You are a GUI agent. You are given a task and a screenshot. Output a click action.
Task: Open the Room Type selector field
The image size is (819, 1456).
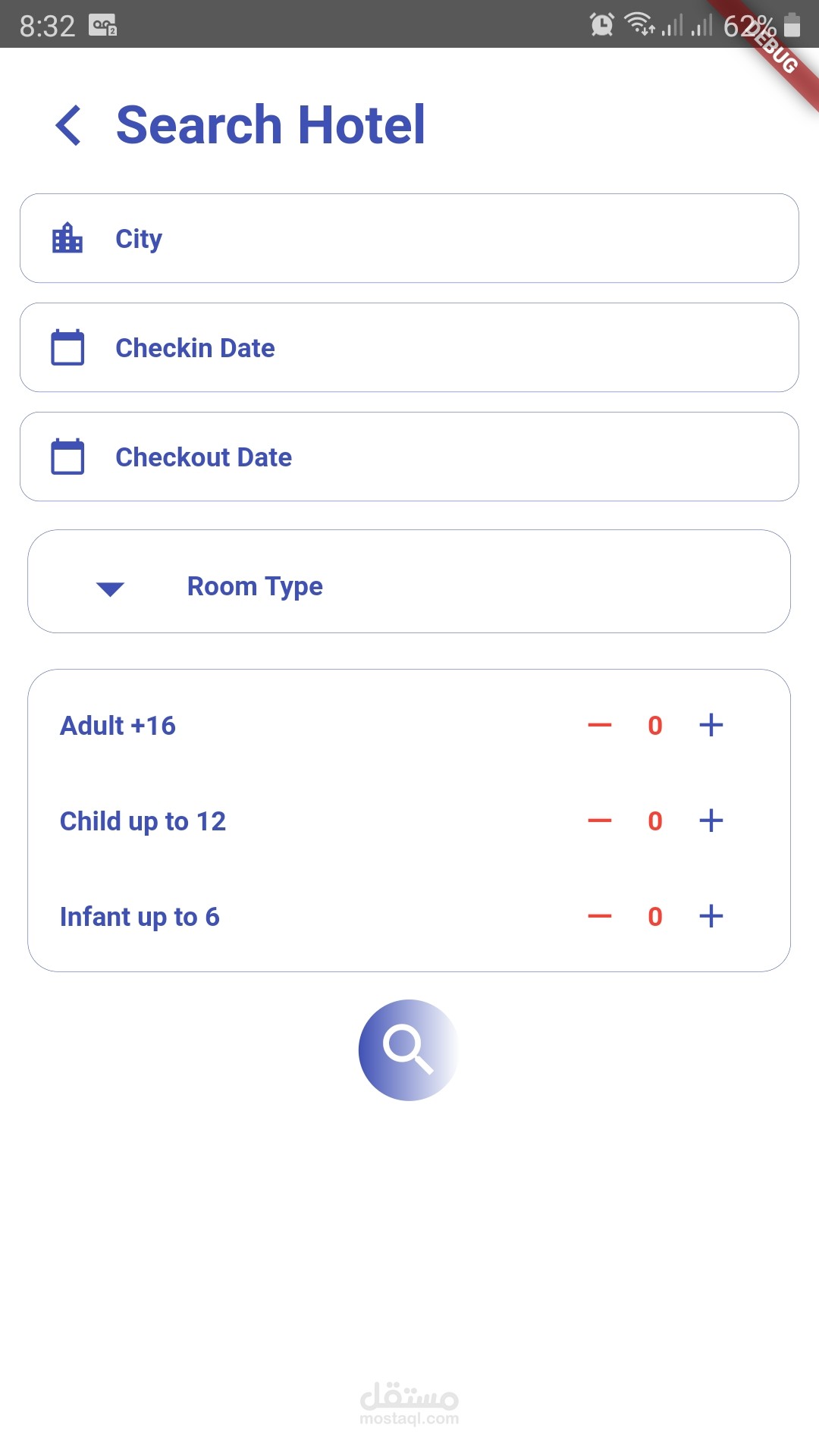click(409, 582)
